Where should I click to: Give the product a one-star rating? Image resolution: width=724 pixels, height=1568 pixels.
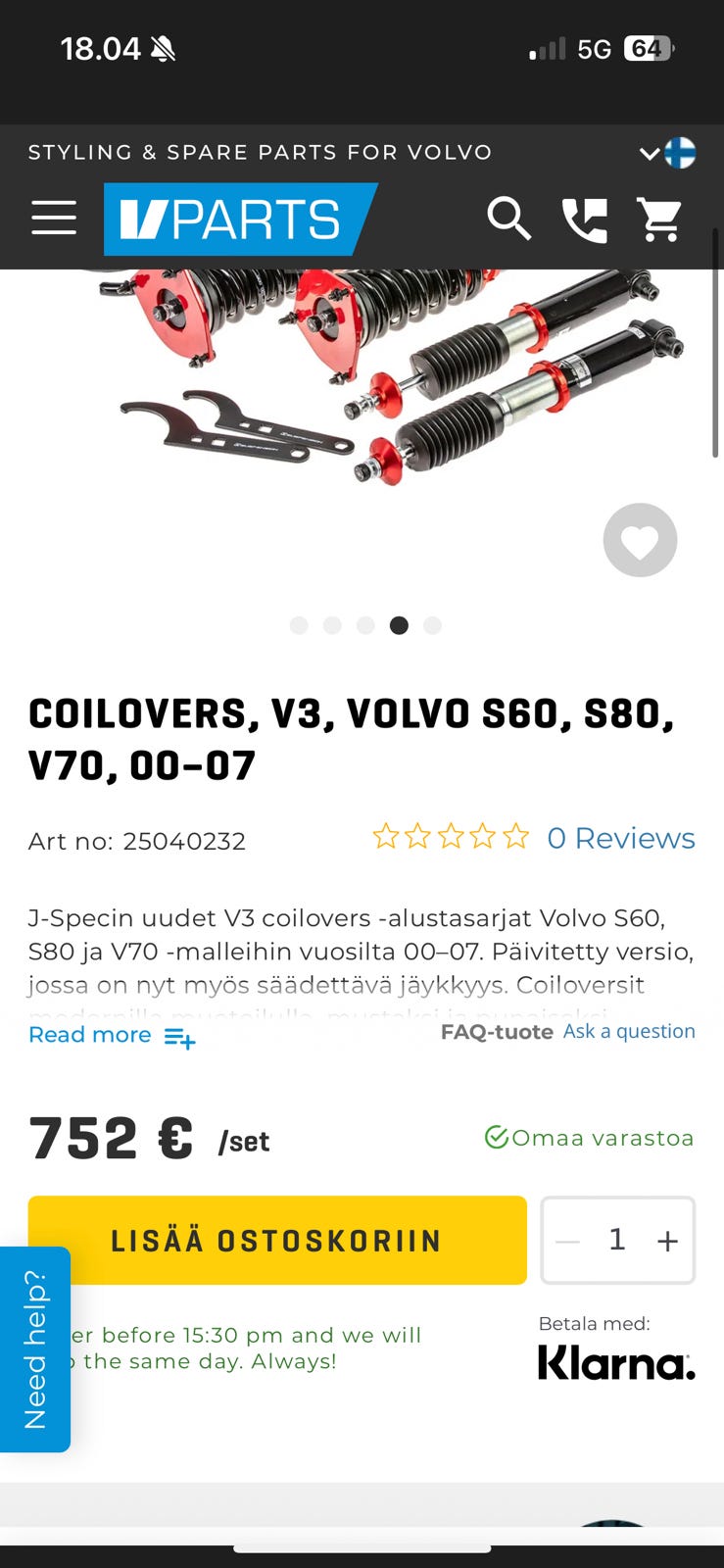(386, 837)
